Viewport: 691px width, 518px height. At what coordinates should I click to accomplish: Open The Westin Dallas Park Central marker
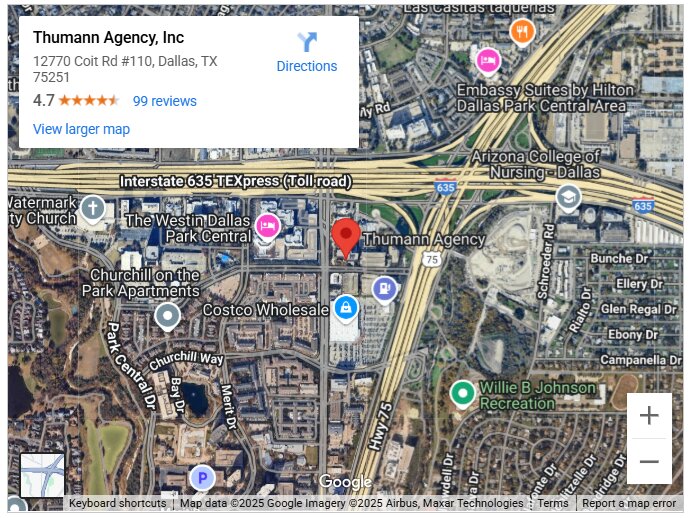(267, 226)
